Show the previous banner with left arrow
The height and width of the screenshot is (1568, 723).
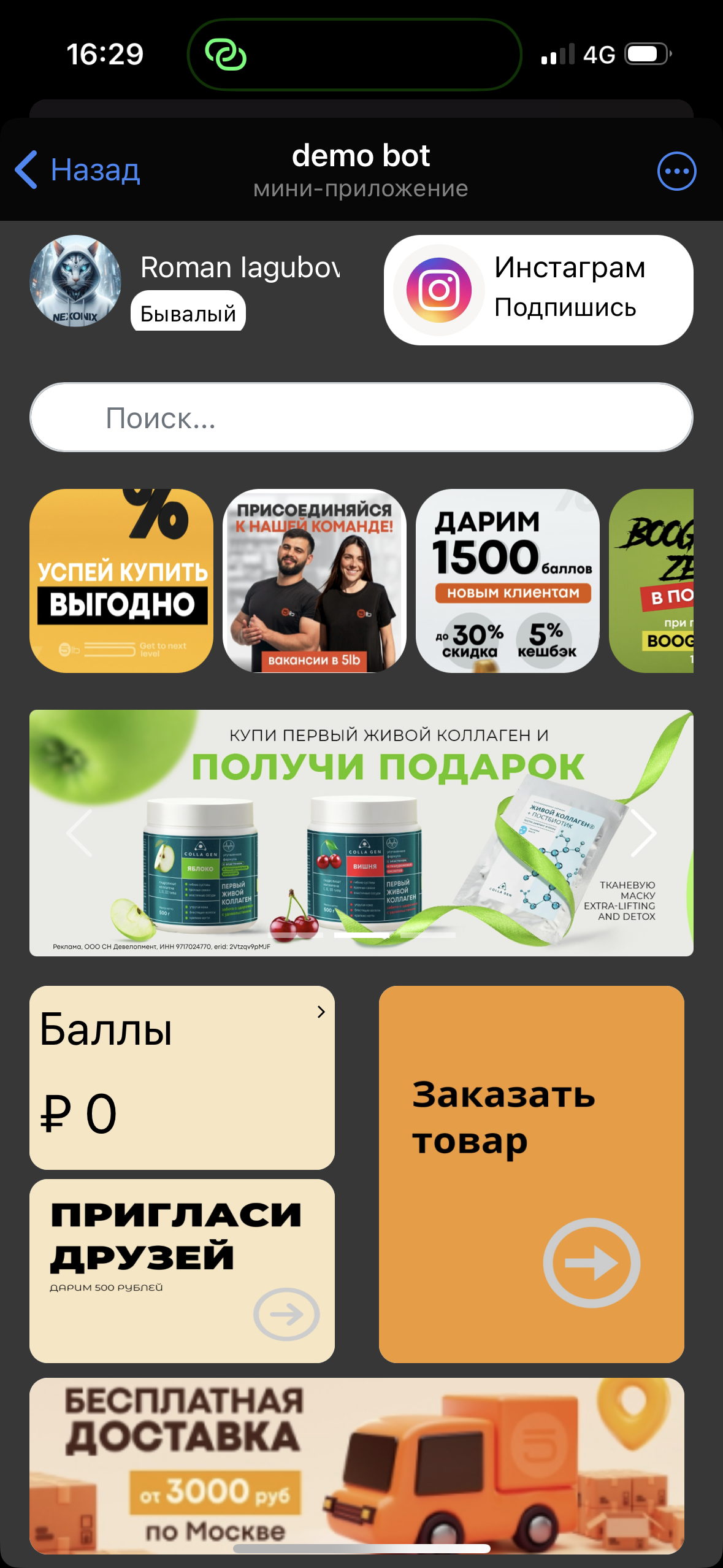tap(80, 832)
